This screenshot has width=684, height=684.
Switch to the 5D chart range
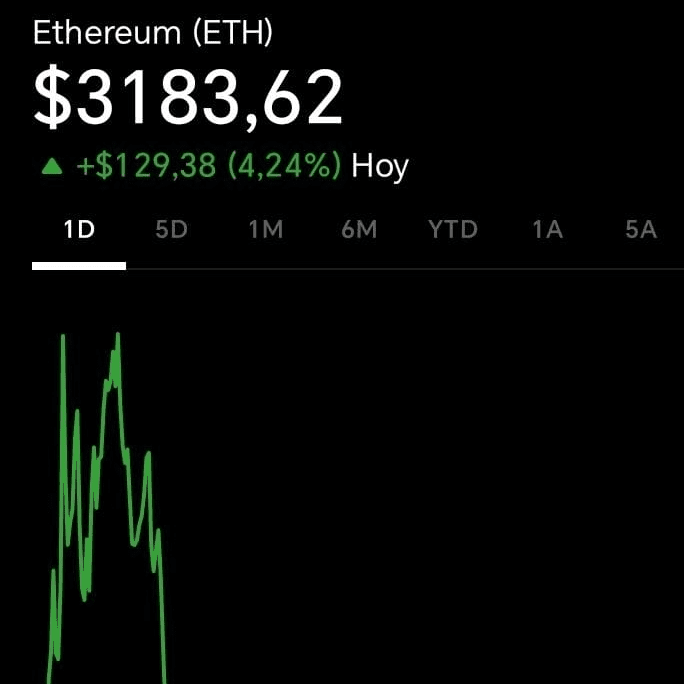tap(171, 230)
